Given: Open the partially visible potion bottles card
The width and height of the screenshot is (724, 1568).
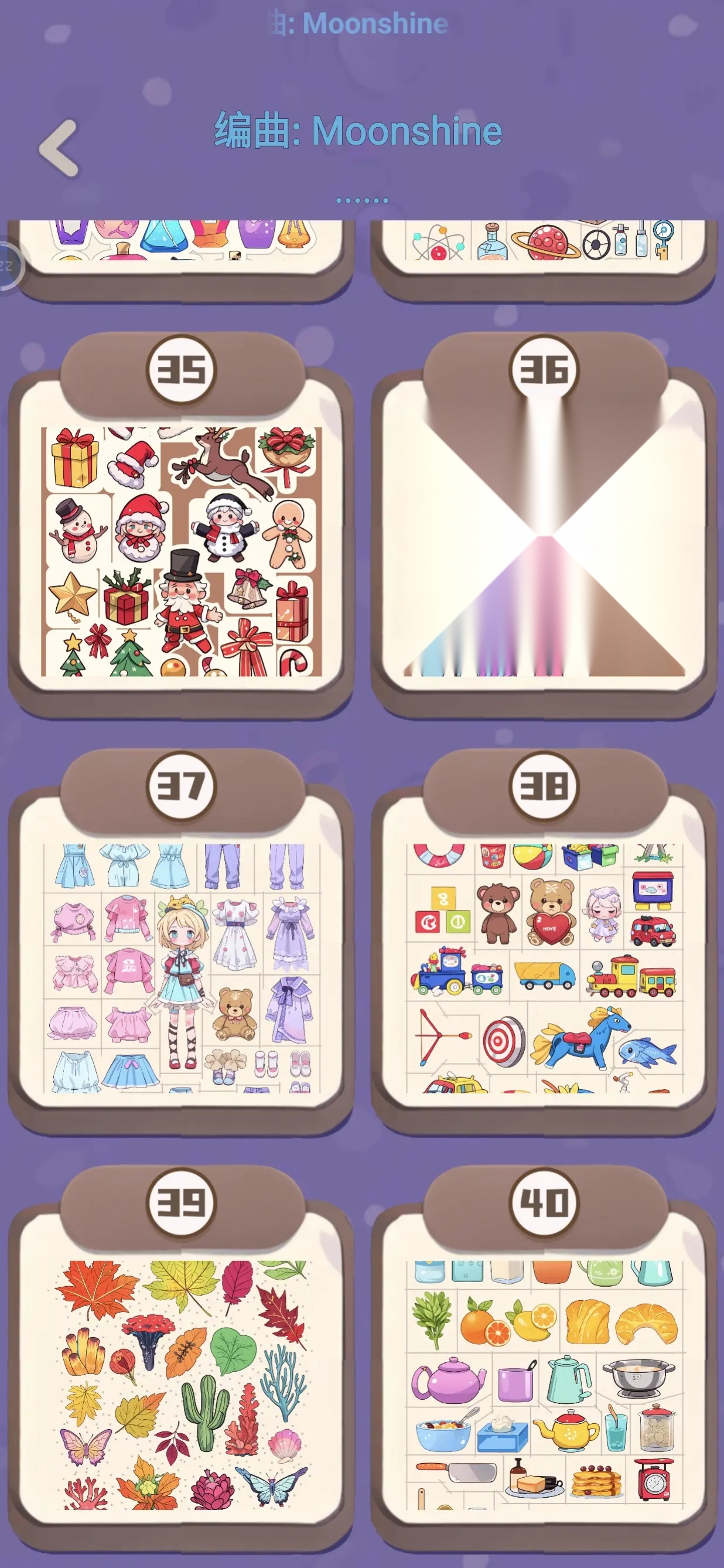Looking at the screenshot, I should coord(180,261).
